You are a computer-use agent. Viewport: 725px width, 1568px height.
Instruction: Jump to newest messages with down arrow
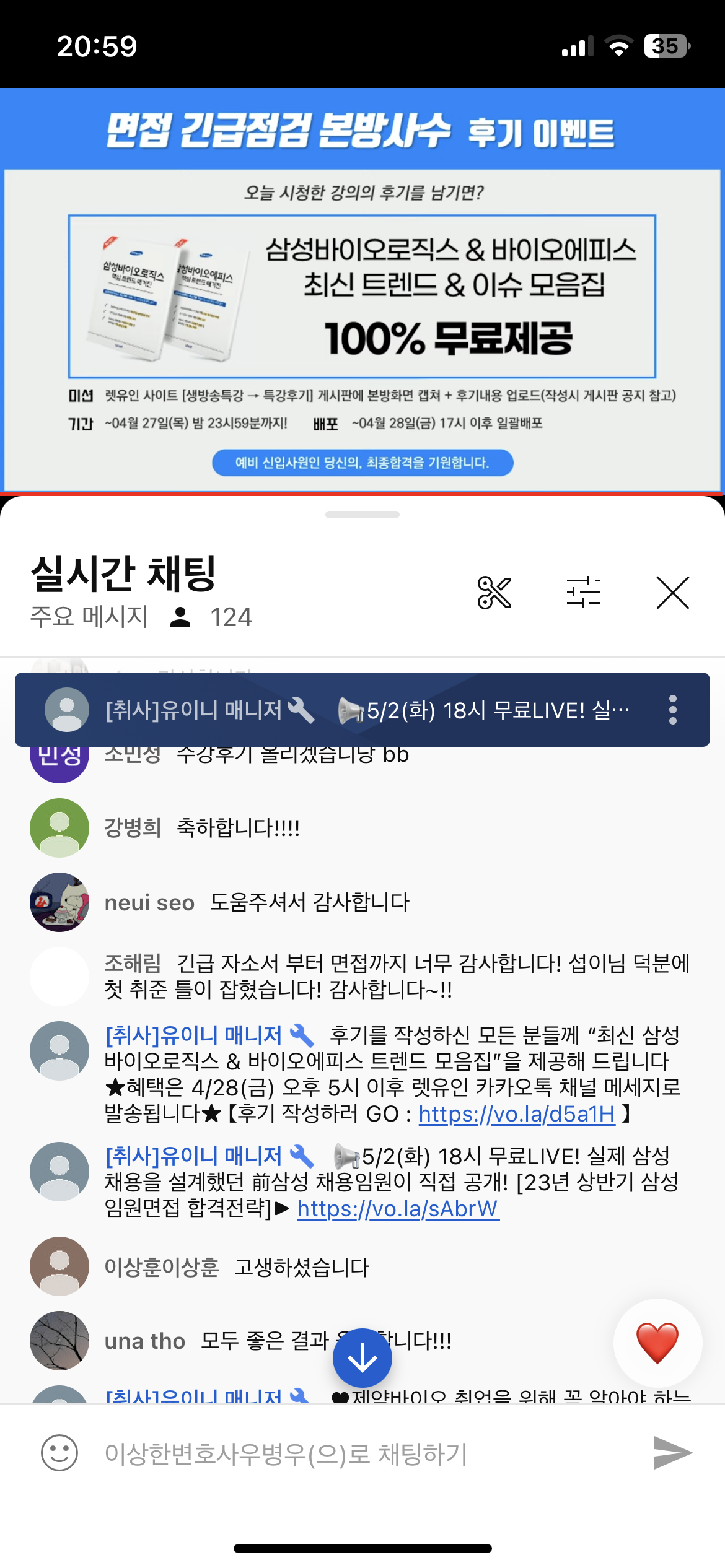point(362,1358)
